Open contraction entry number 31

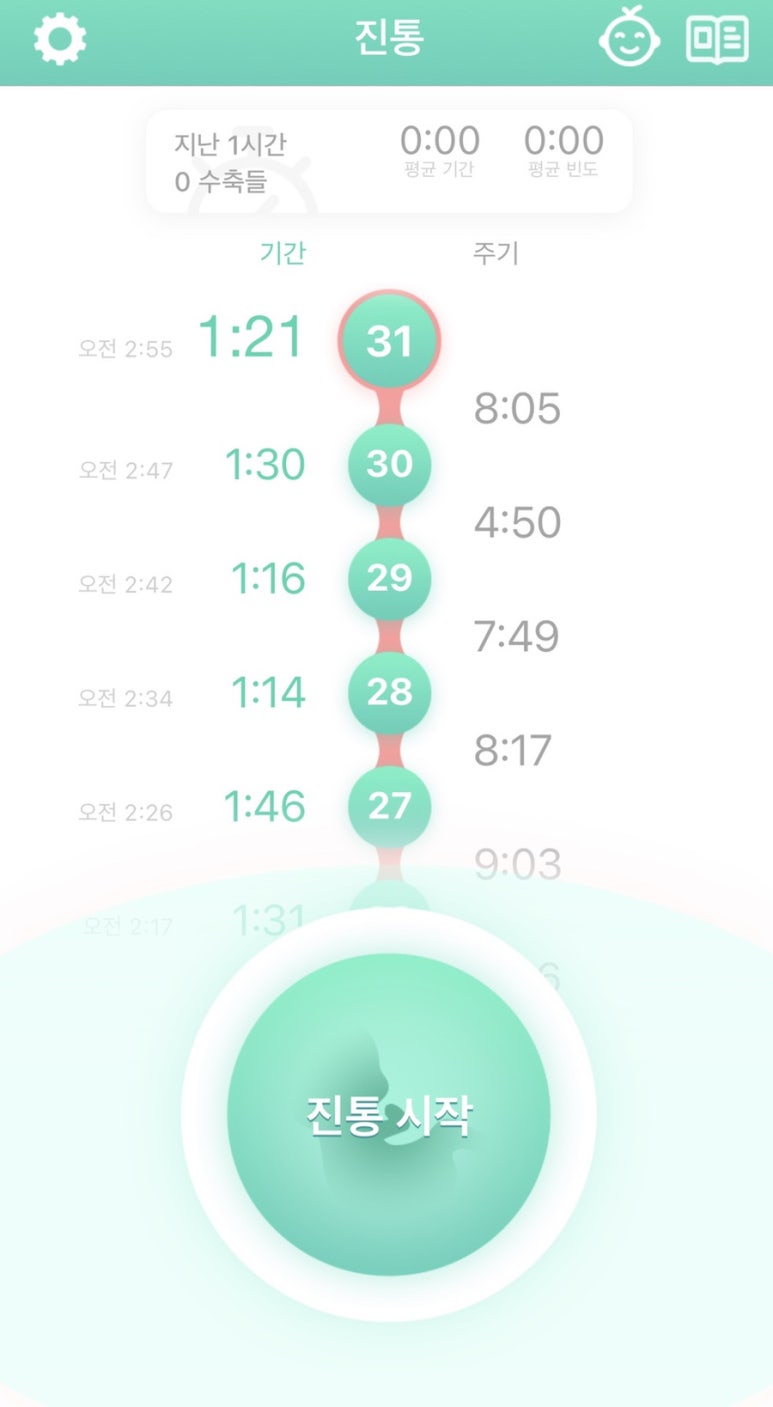coord(389,342)
